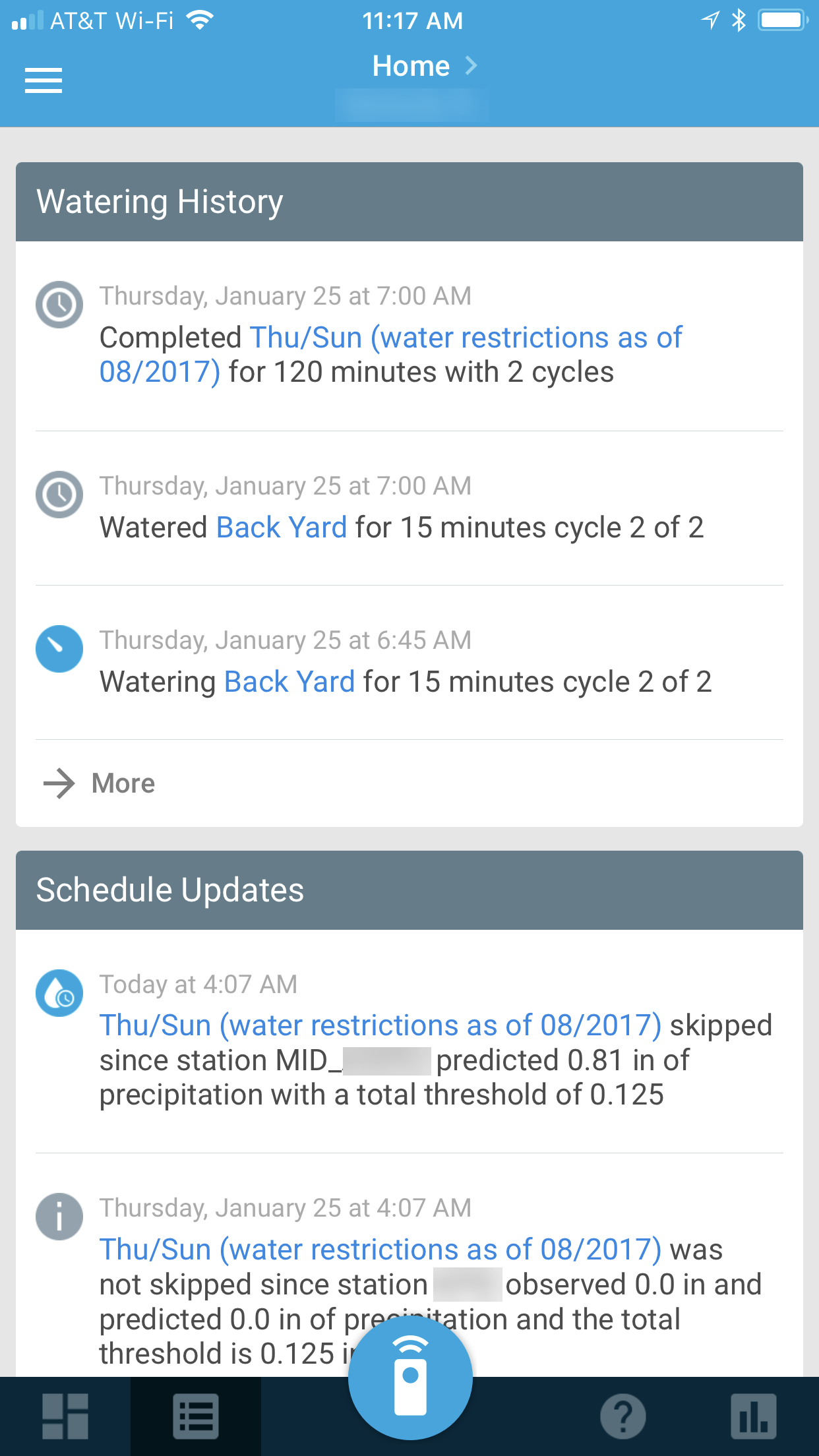Open Thu/Sun schedule link in the not skipped update

380,1250
